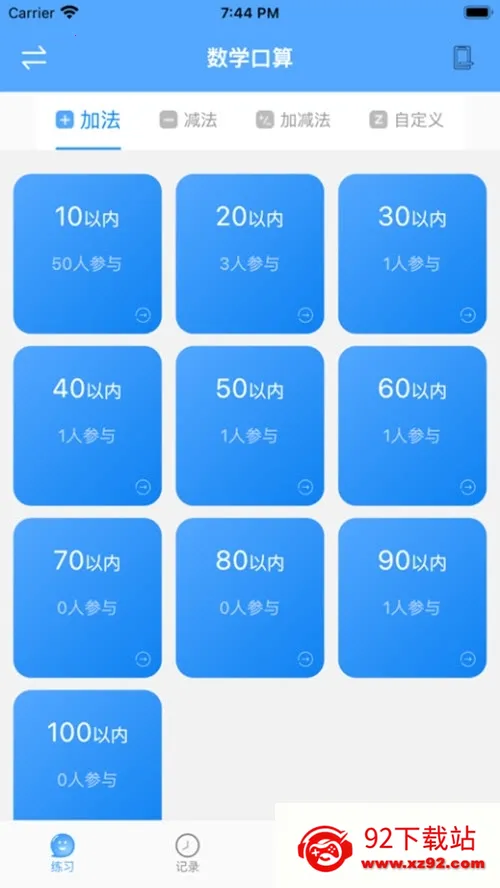Start the 40以内 exercise card
Screen dimensions: 500x888
point(87,426)
